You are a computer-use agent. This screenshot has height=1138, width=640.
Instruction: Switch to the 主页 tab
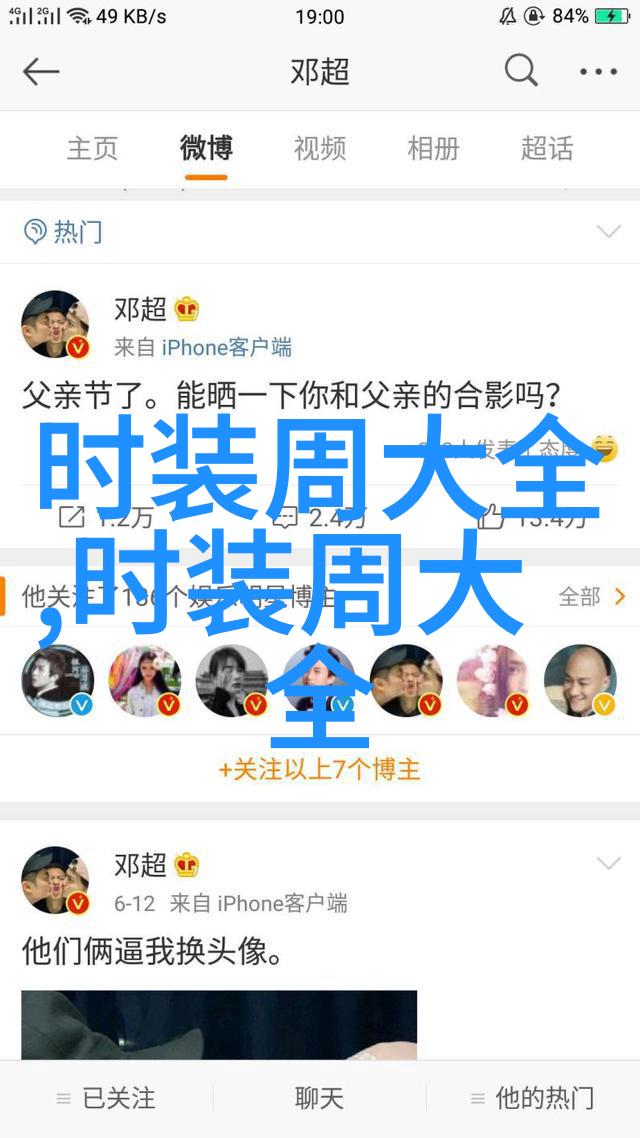pyautogui.click(x=92, y=149)
